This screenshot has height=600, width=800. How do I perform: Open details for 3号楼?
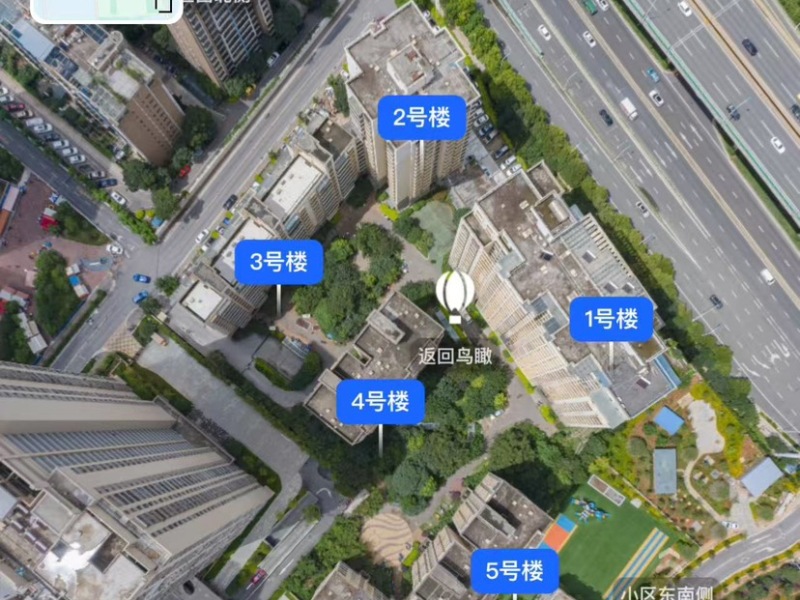279,263
